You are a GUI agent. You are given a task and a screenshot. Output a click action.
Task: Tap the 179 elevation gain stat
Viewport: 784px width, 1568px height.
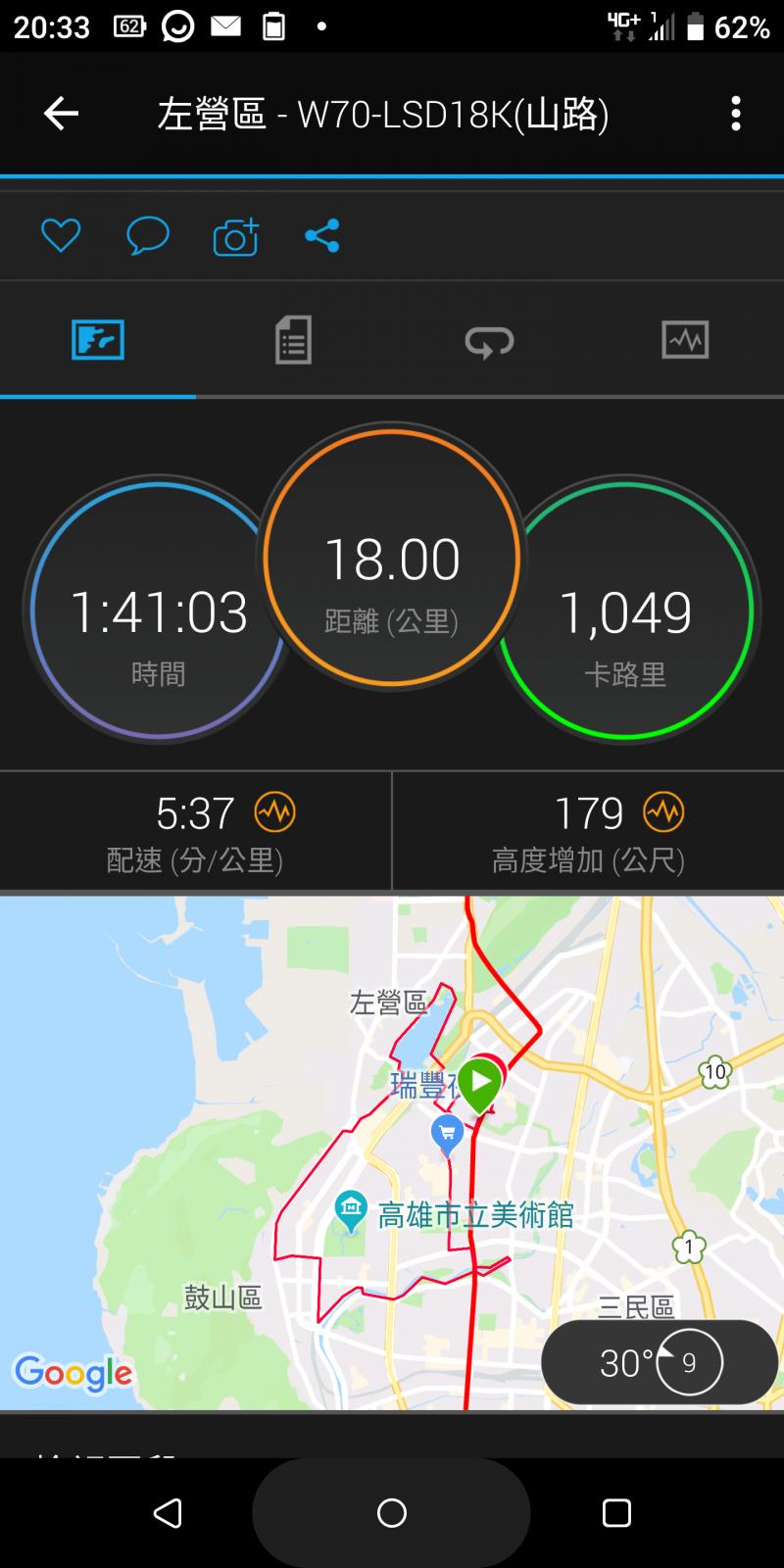click(588, 831)
